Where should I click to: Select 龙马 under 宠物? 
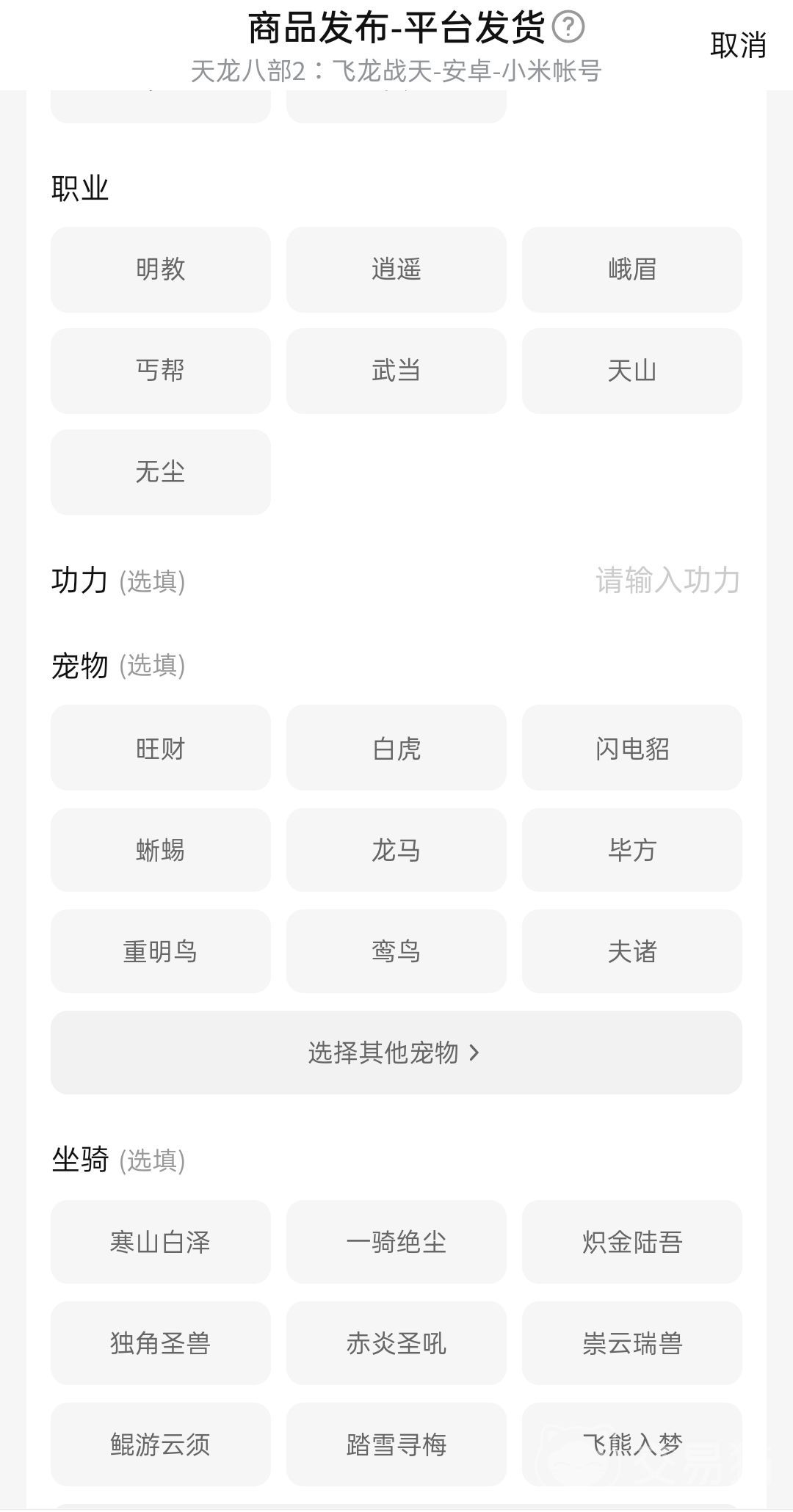(396, 850)
